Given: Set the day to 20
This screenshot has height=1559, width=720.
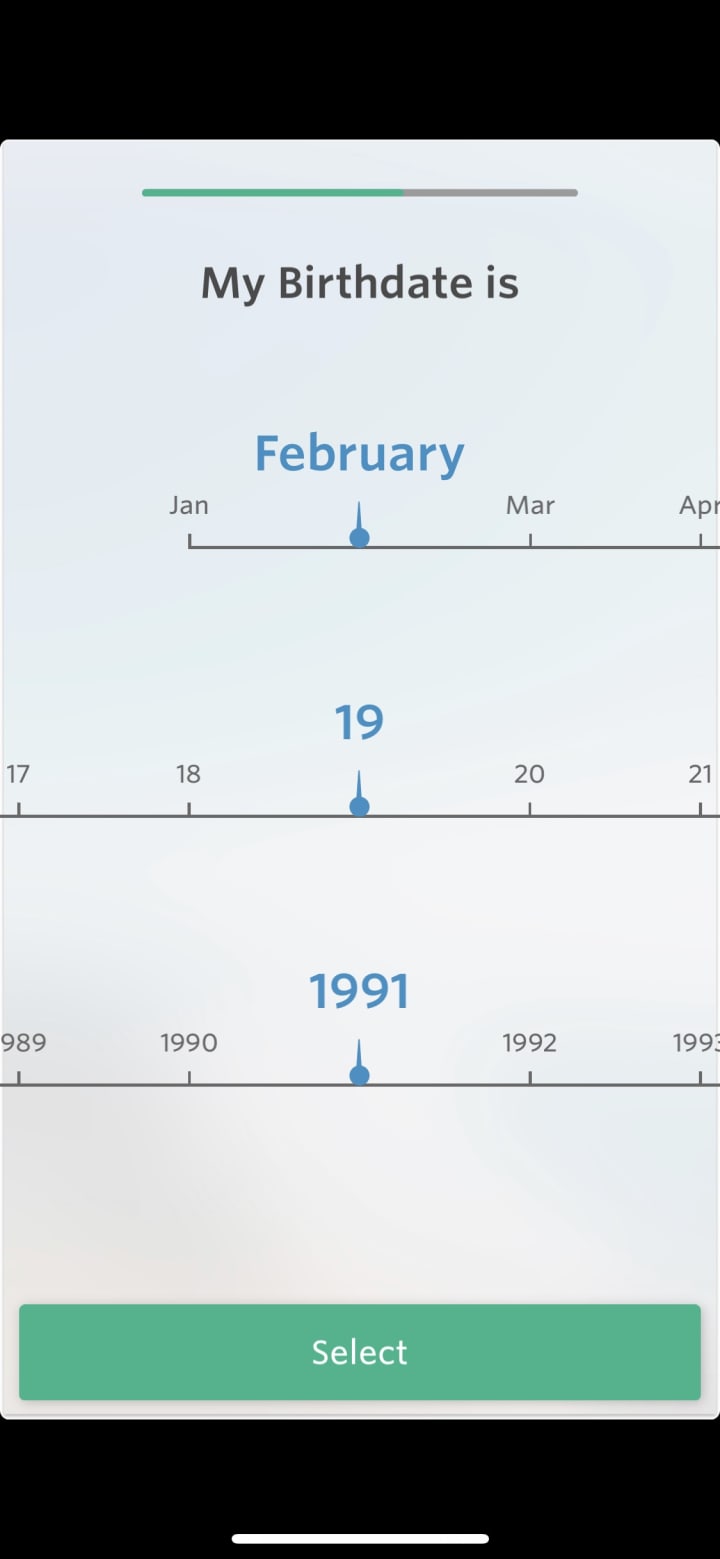Looking at the screenshot, I should click(530, 773).
